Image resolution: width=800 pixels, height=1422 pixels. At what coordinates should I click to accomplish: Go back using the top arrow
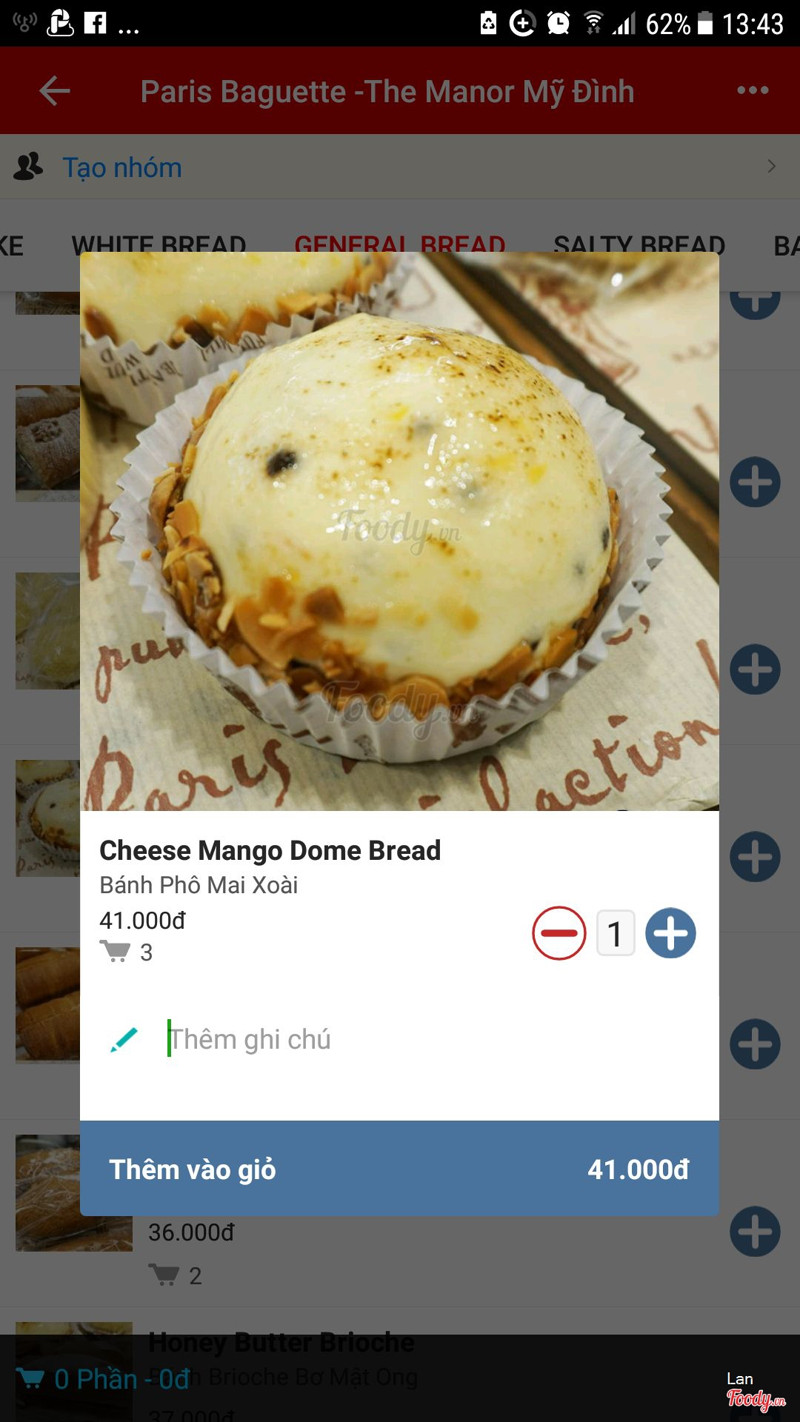point(55,92)
